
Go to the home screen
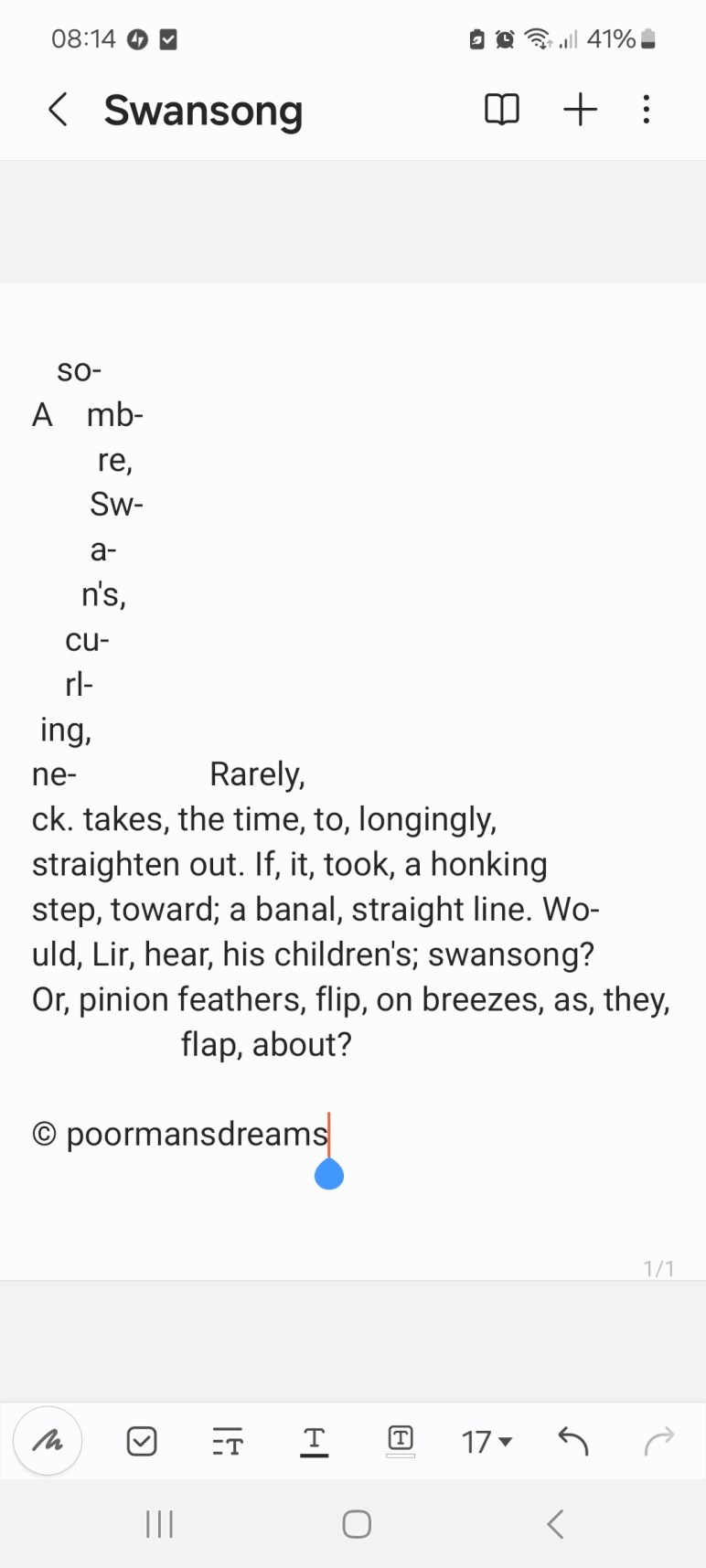click(356, 1524)
